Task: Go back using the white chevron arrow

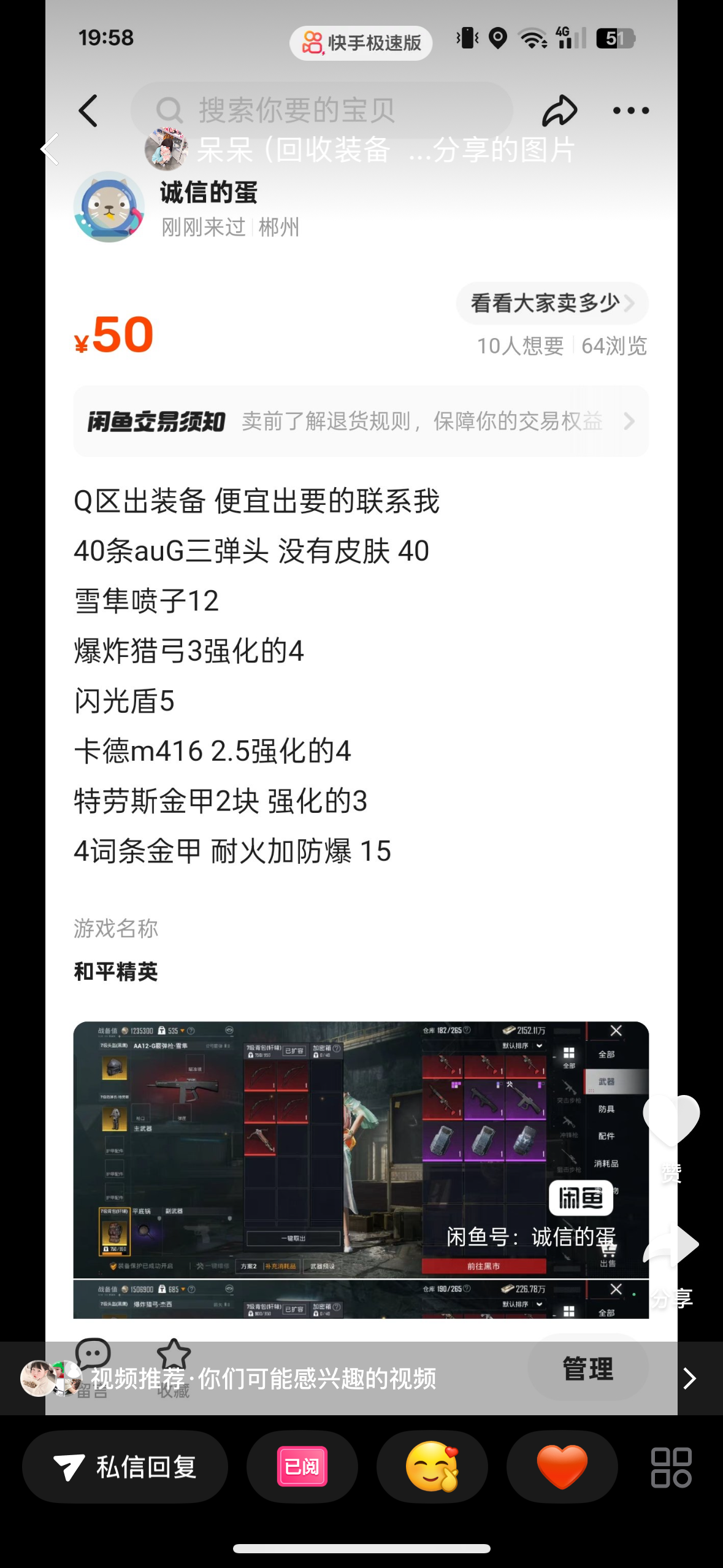Action: tap(50, 149)
